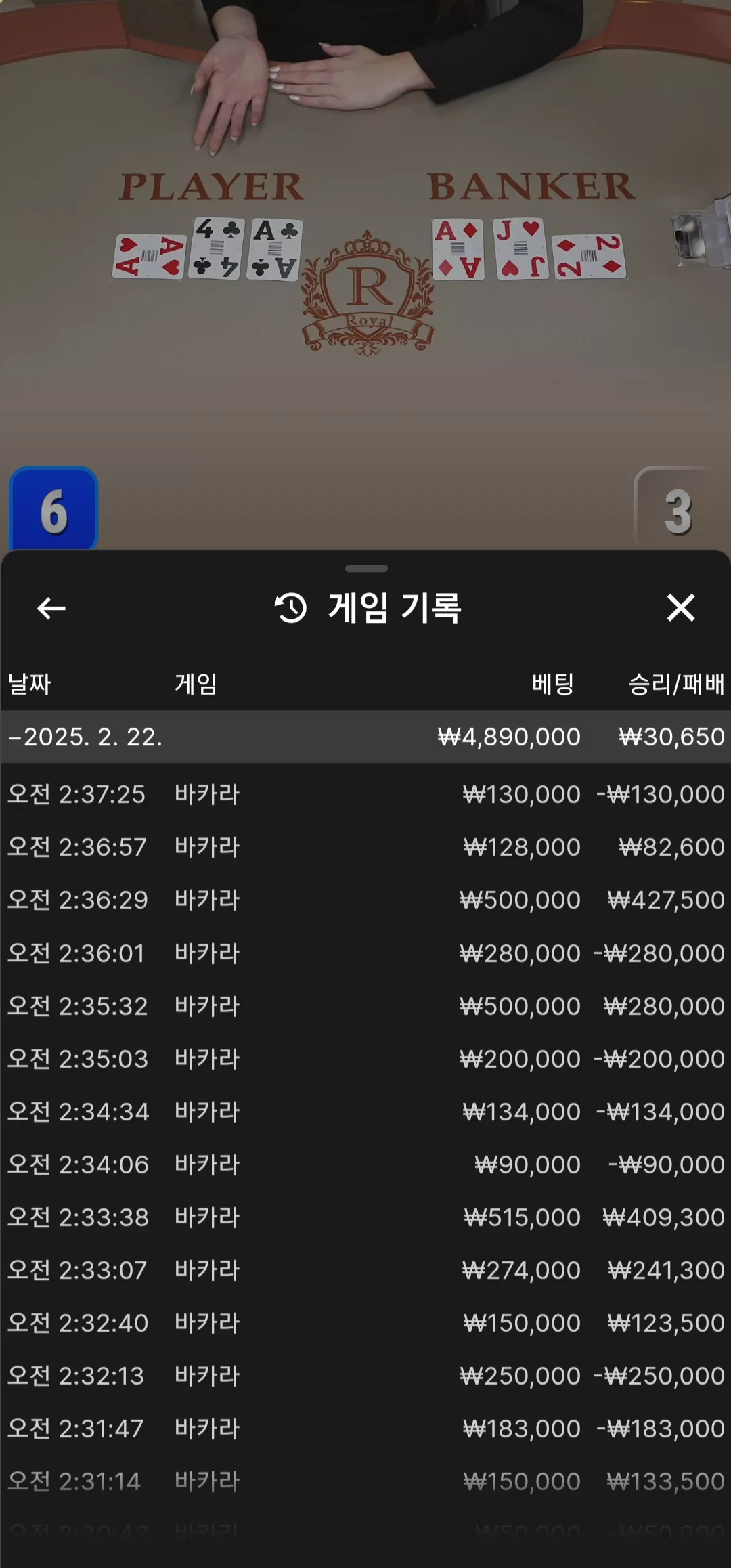Close the 게임 기록 panel
The image size is (731, 1568).
pyautogui.click(x=680, y=607)
